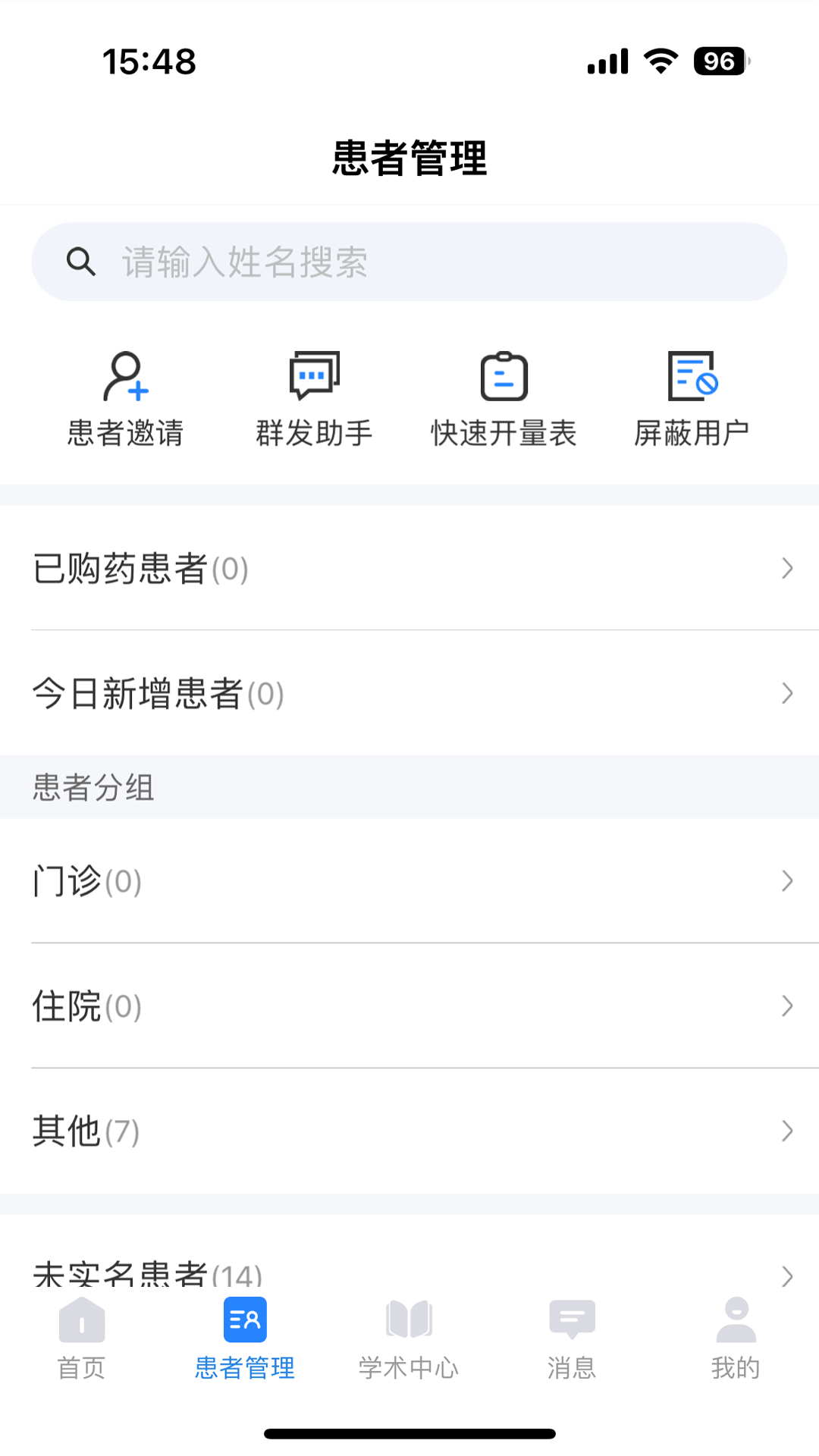Viewport: 819px width, 1456px height.
Task: Open 患者邀请 to invite a patient
Action: pyautogui.click(x=126, y=398)
